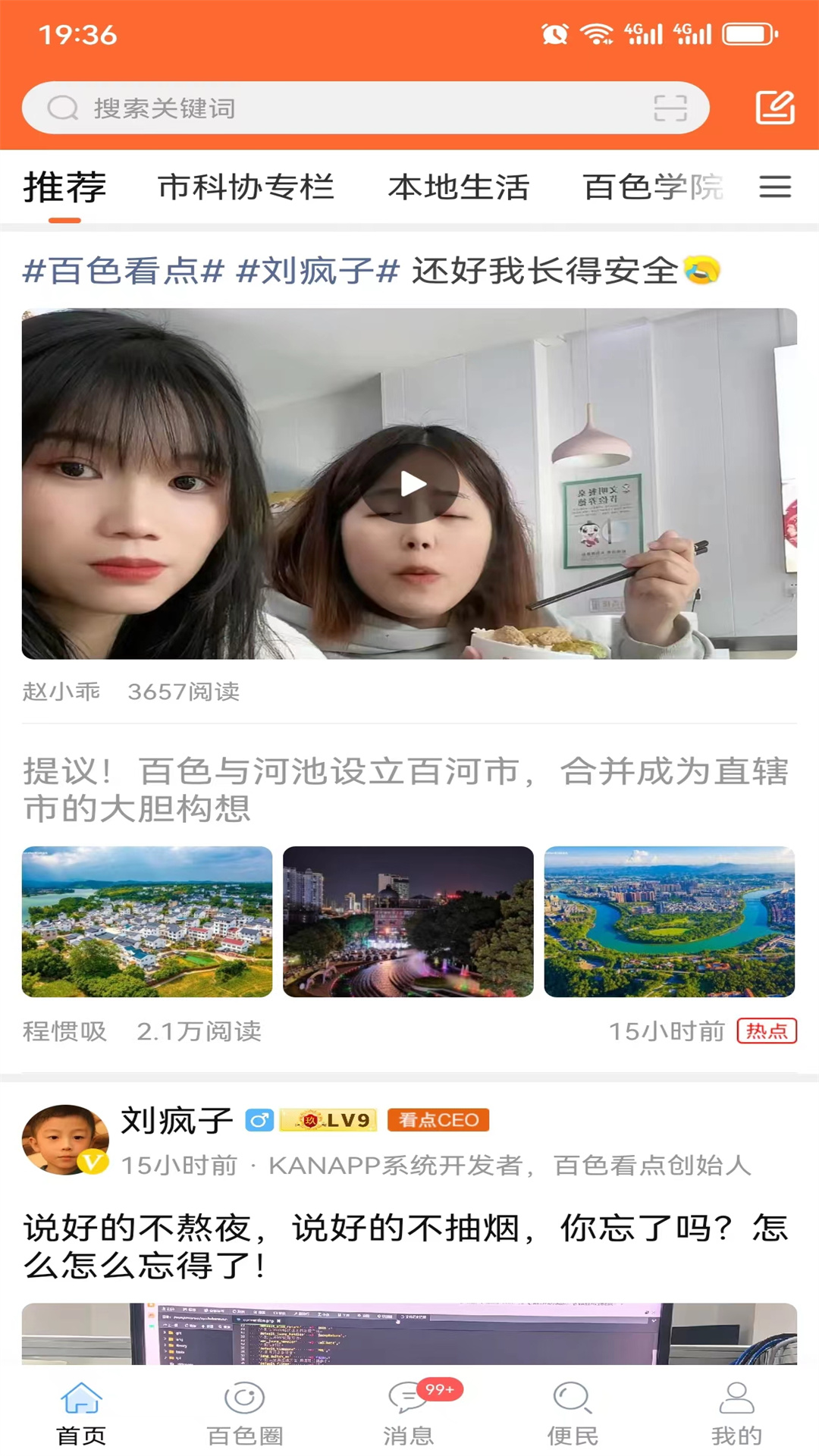Image resolution: width=819 pixels, height=1456 pixels.
Task: View the river bend aerial photo
Action: 670,921
